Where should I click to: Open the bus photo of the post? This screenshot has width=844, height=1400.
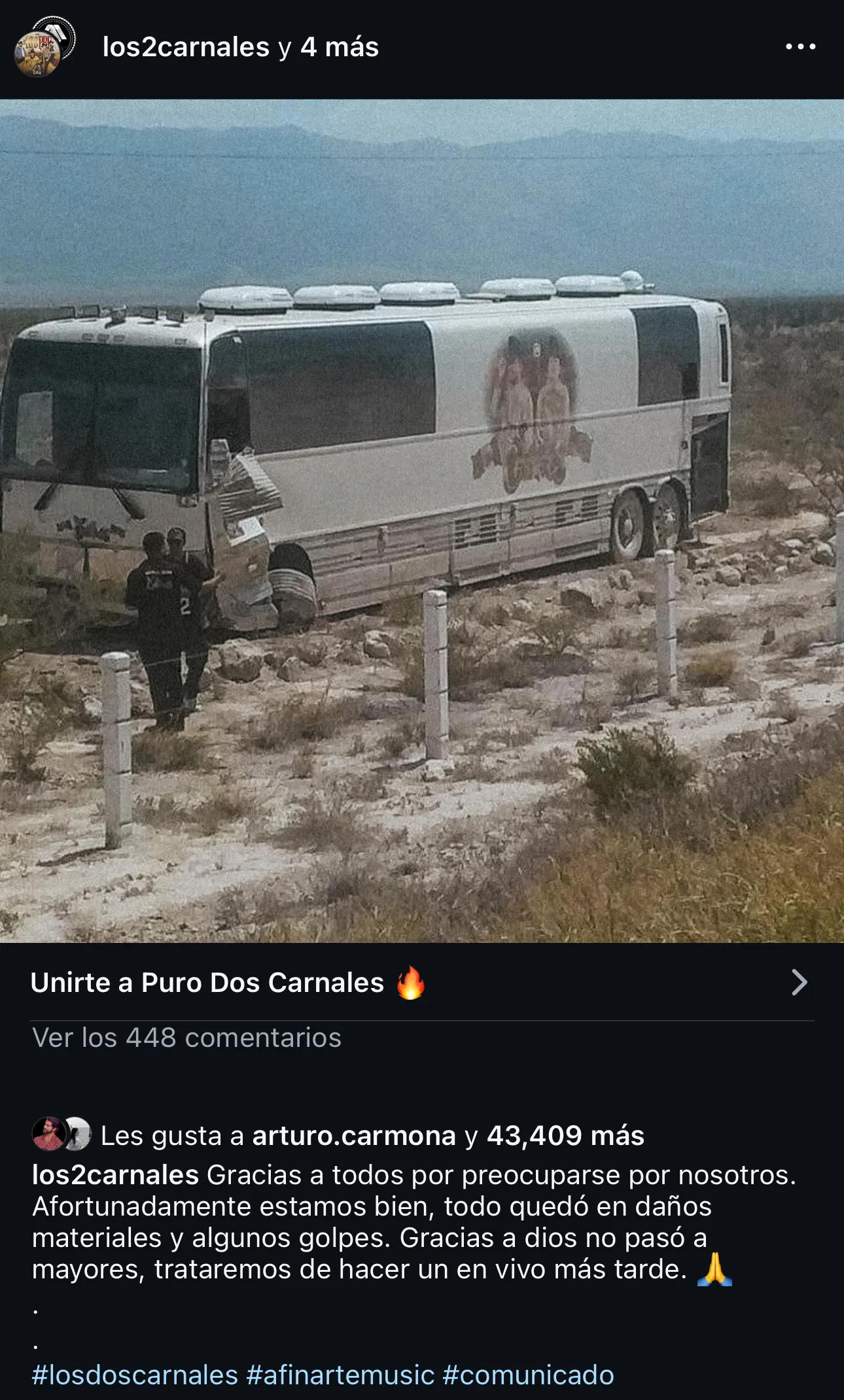click(422, 521)
